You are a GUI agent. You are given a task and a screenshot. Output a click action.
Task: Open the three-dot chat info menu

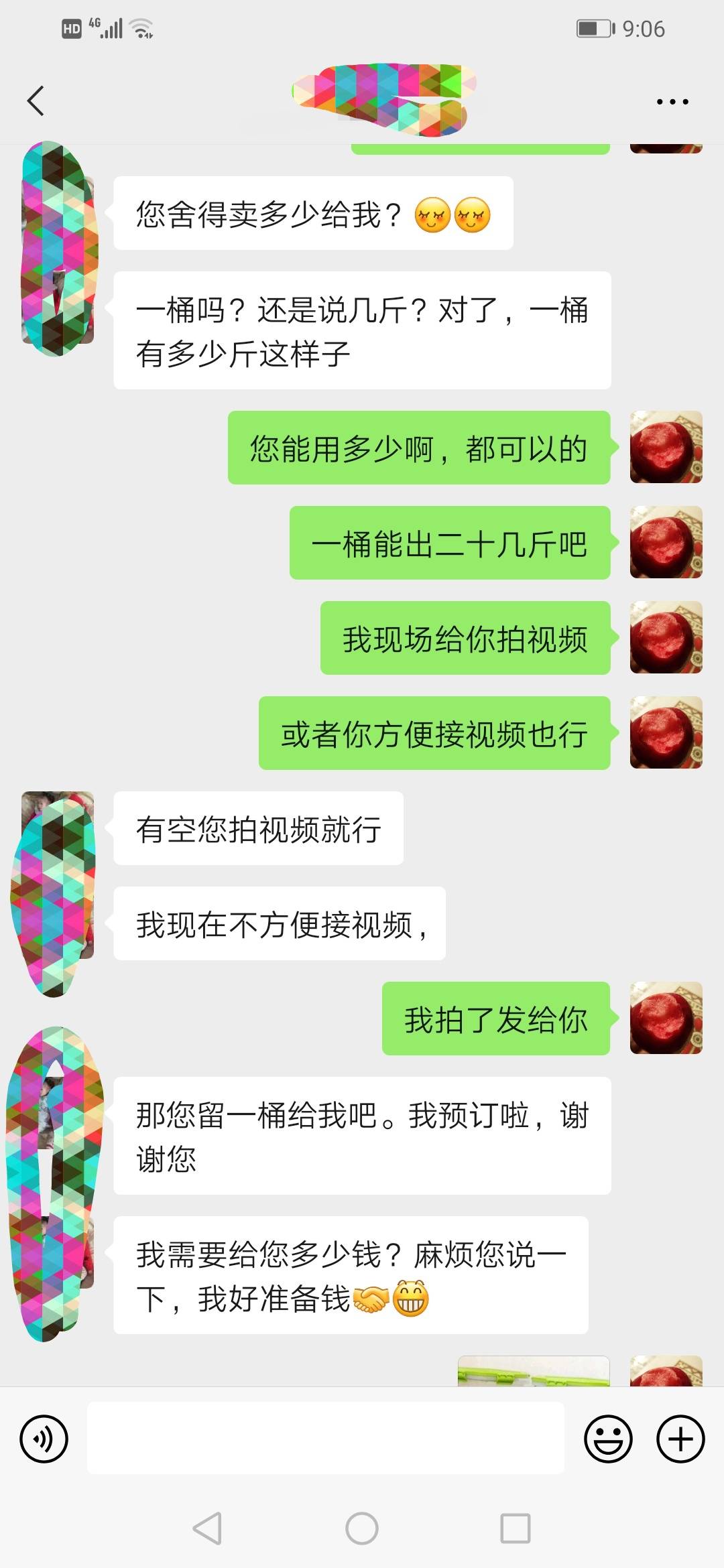tap(672, 102)
